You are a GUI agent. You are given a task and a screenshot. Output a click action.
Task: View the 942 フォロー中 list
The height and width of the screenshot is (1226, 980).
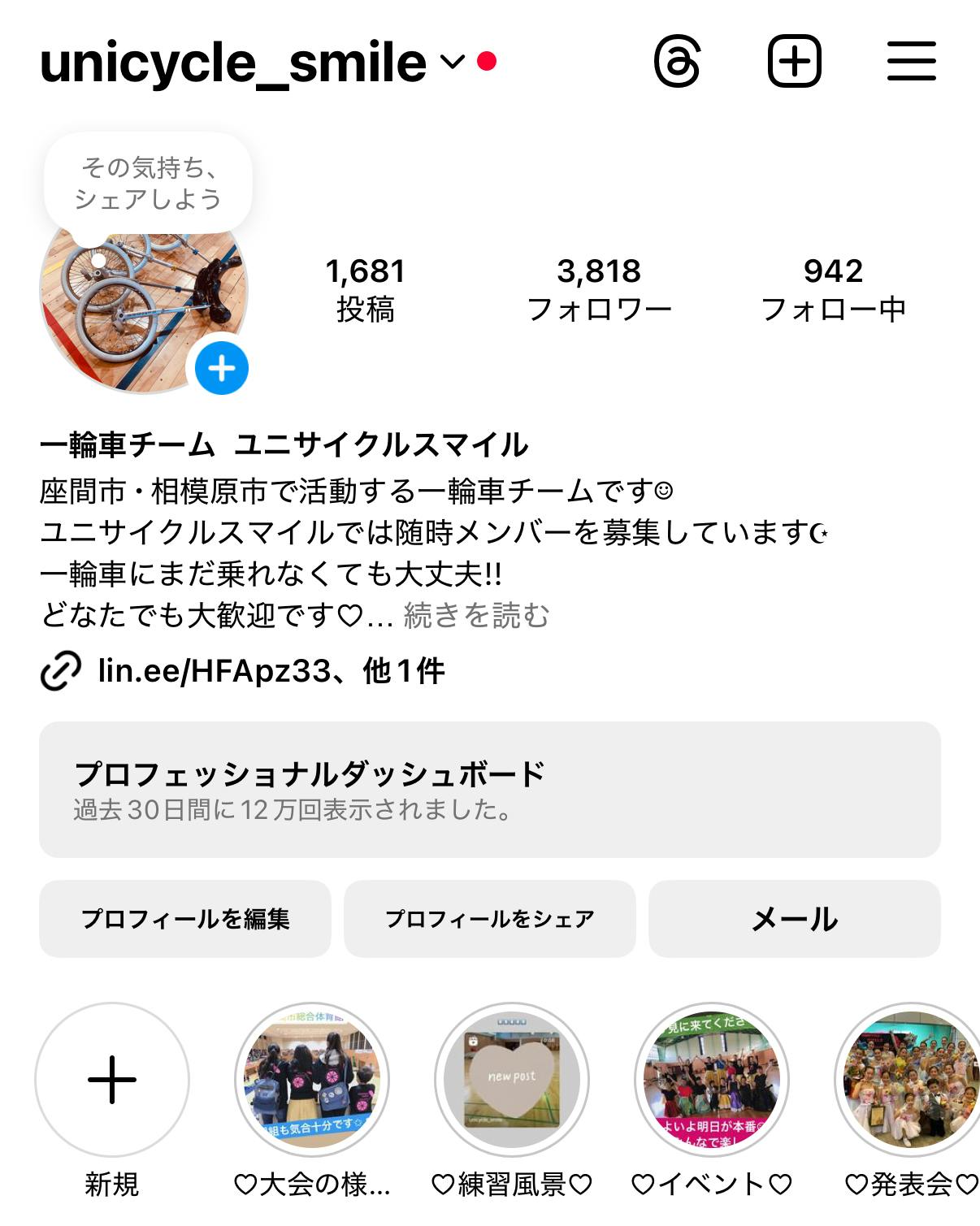[833, 288]
